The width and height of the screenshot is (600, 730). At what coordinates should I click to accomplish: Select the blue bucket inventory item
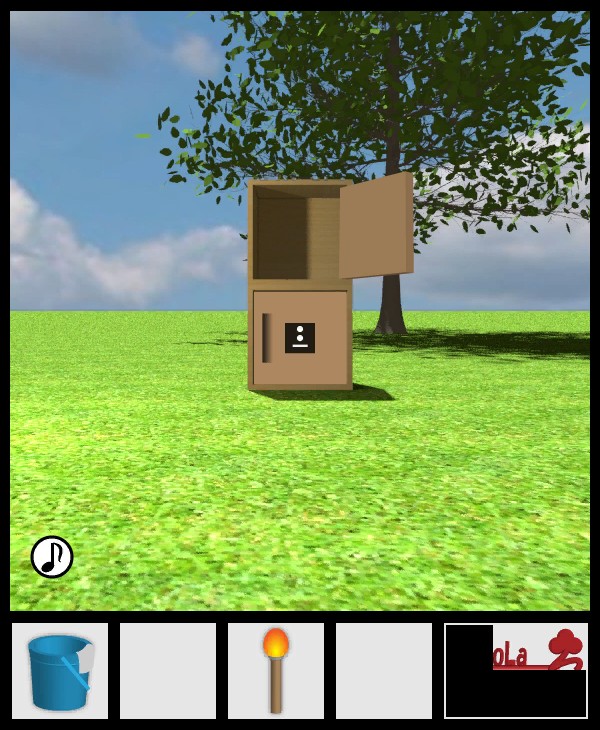click(x=60, y=671)
